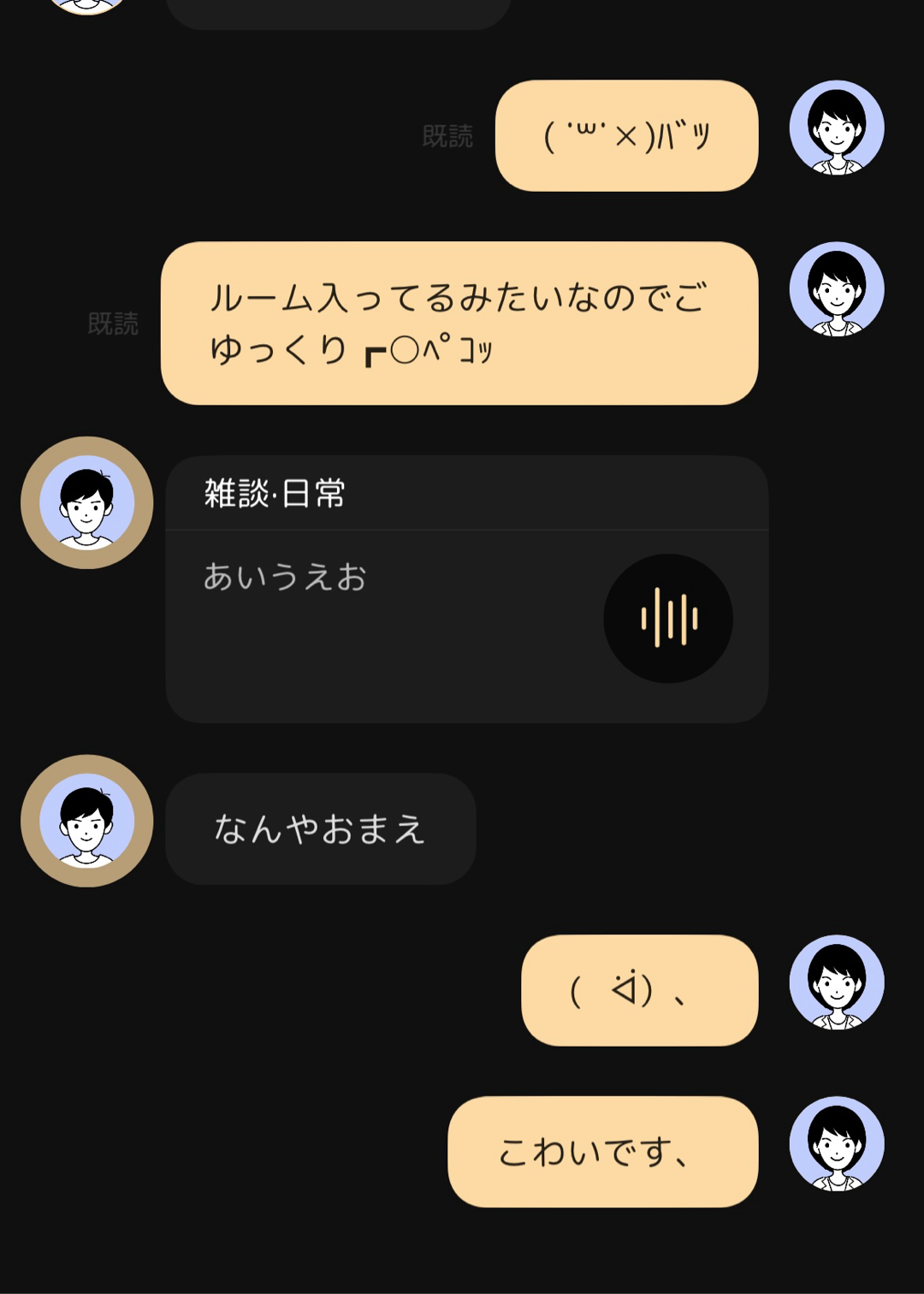Tap your avatar beside the ルーム入ってるみたい message
924x1294 pixels.
[x=836, y=289]
